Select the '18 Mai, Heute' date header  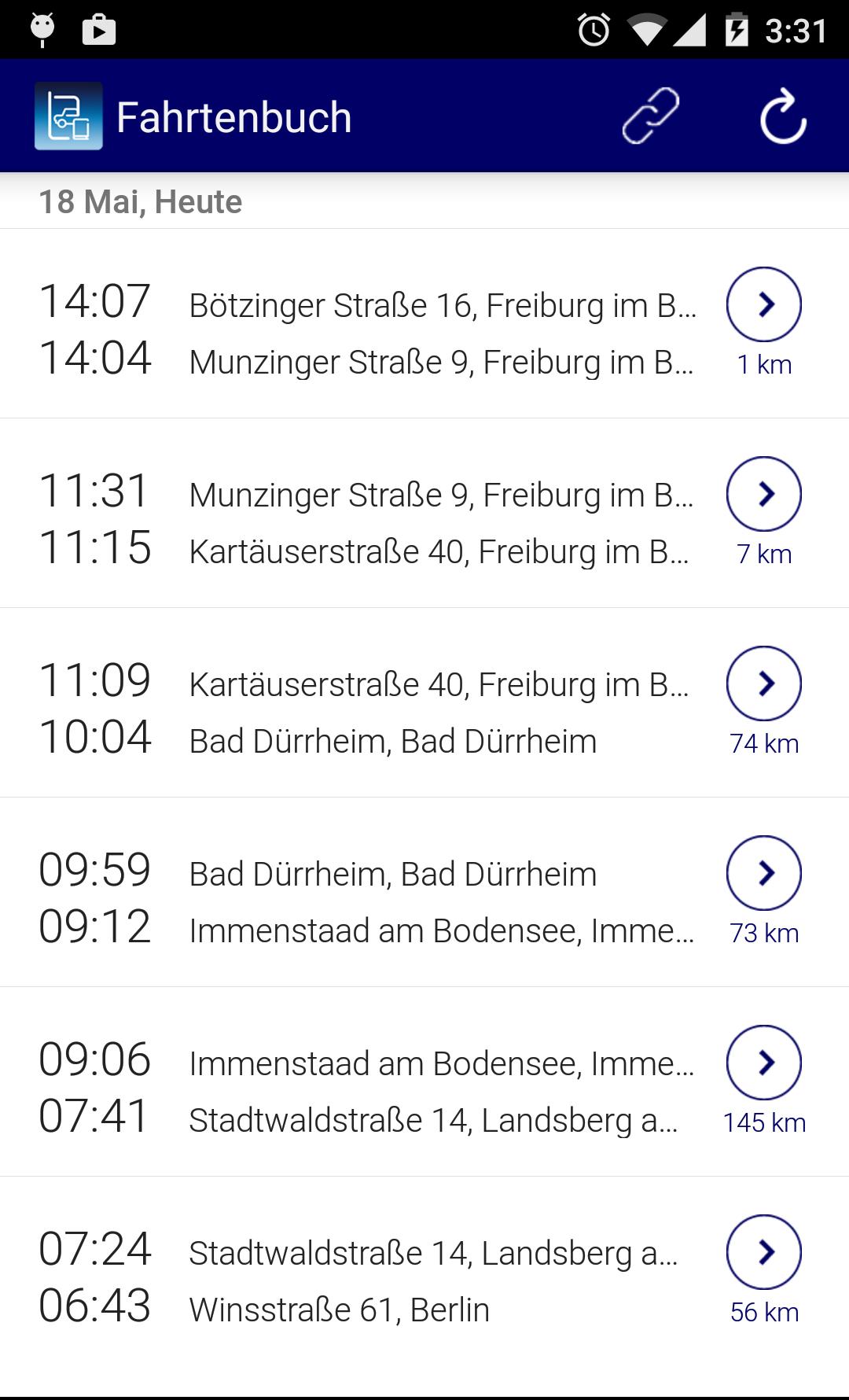click(141, 202)
